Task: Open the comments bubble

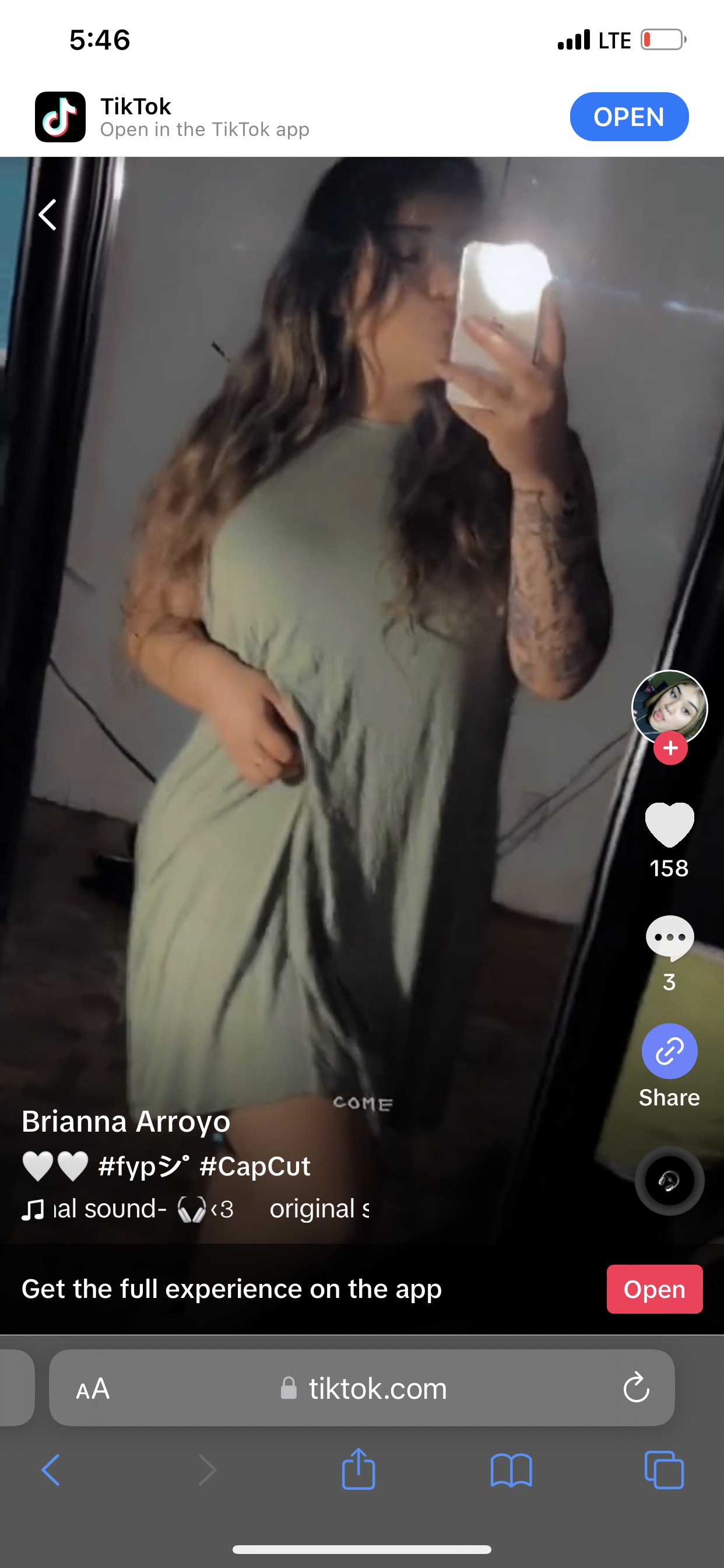Action: tap(669, 937)
